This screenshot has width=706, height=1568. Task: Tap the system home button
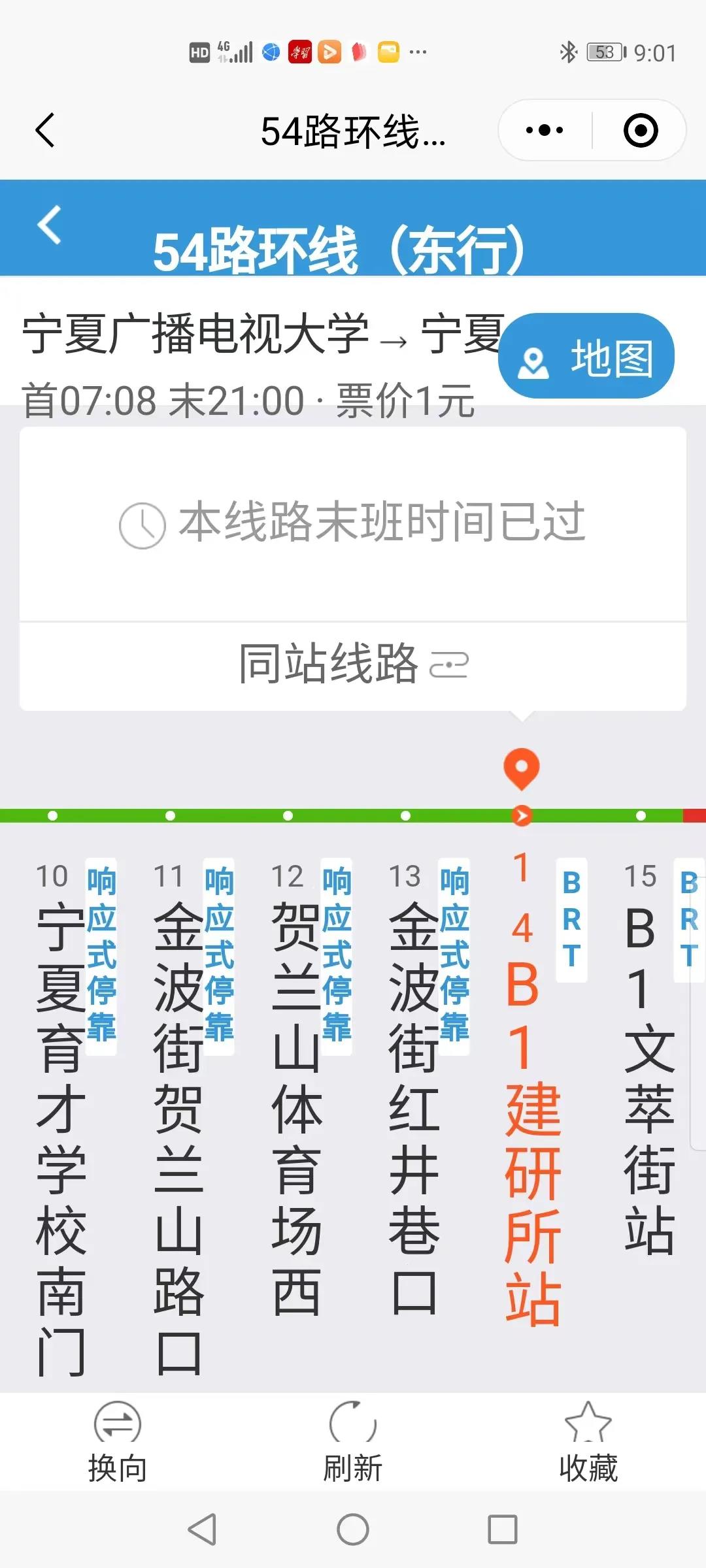click(x=353, y=1529)
